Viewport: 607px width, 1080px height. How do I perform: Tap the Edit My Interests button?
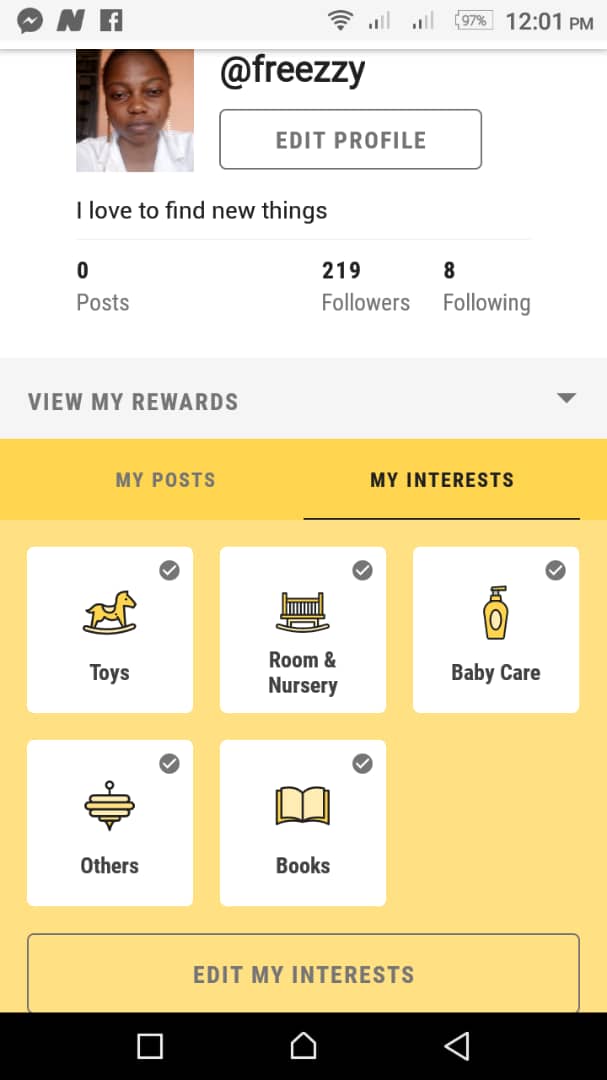pyautogui.click(x=303, y=974)
